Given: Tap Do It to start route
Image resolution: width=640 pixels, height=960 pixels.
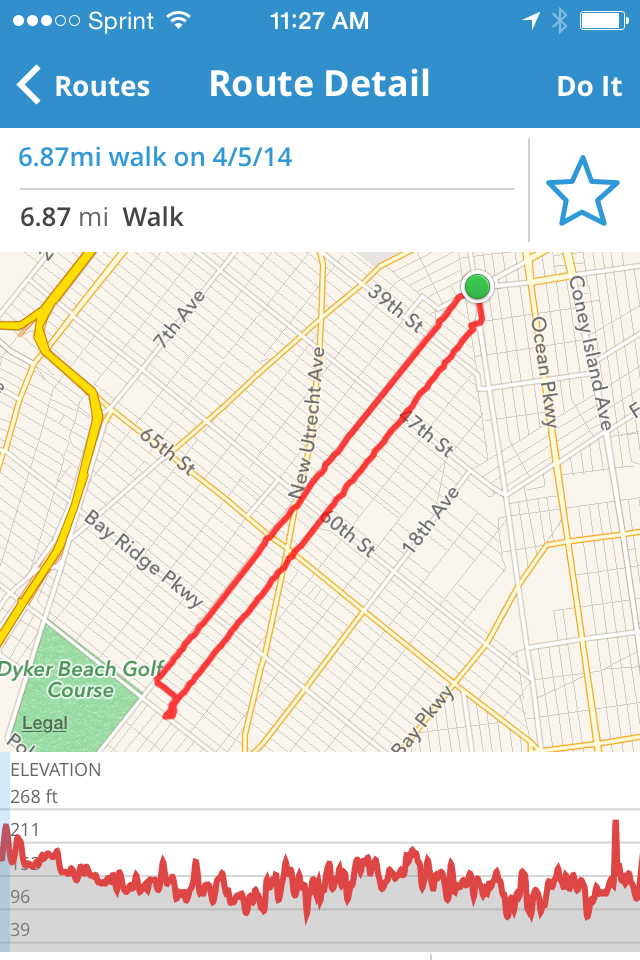Looking at the screenshot, I should 589,86.
